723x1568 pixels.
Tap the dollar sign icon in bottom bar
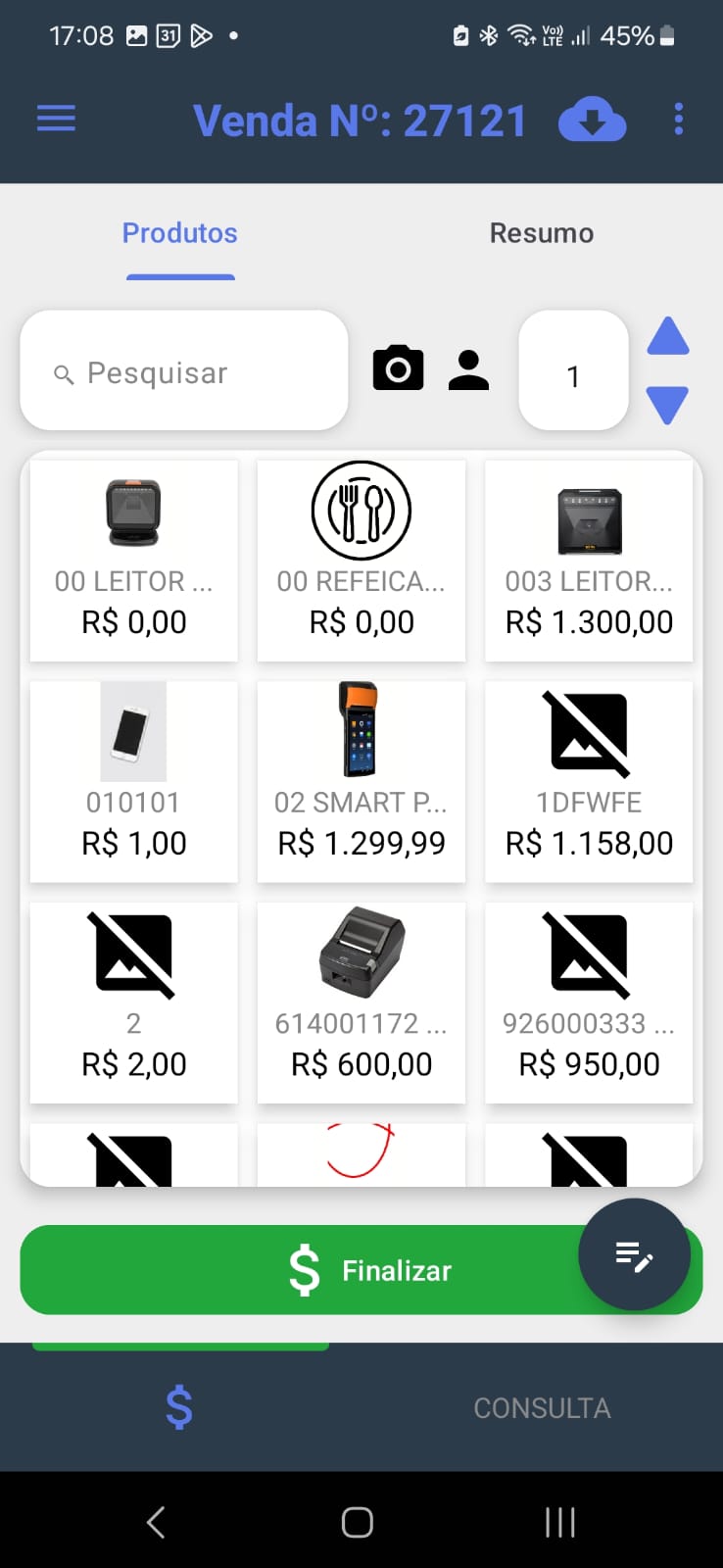point(178,1407)
